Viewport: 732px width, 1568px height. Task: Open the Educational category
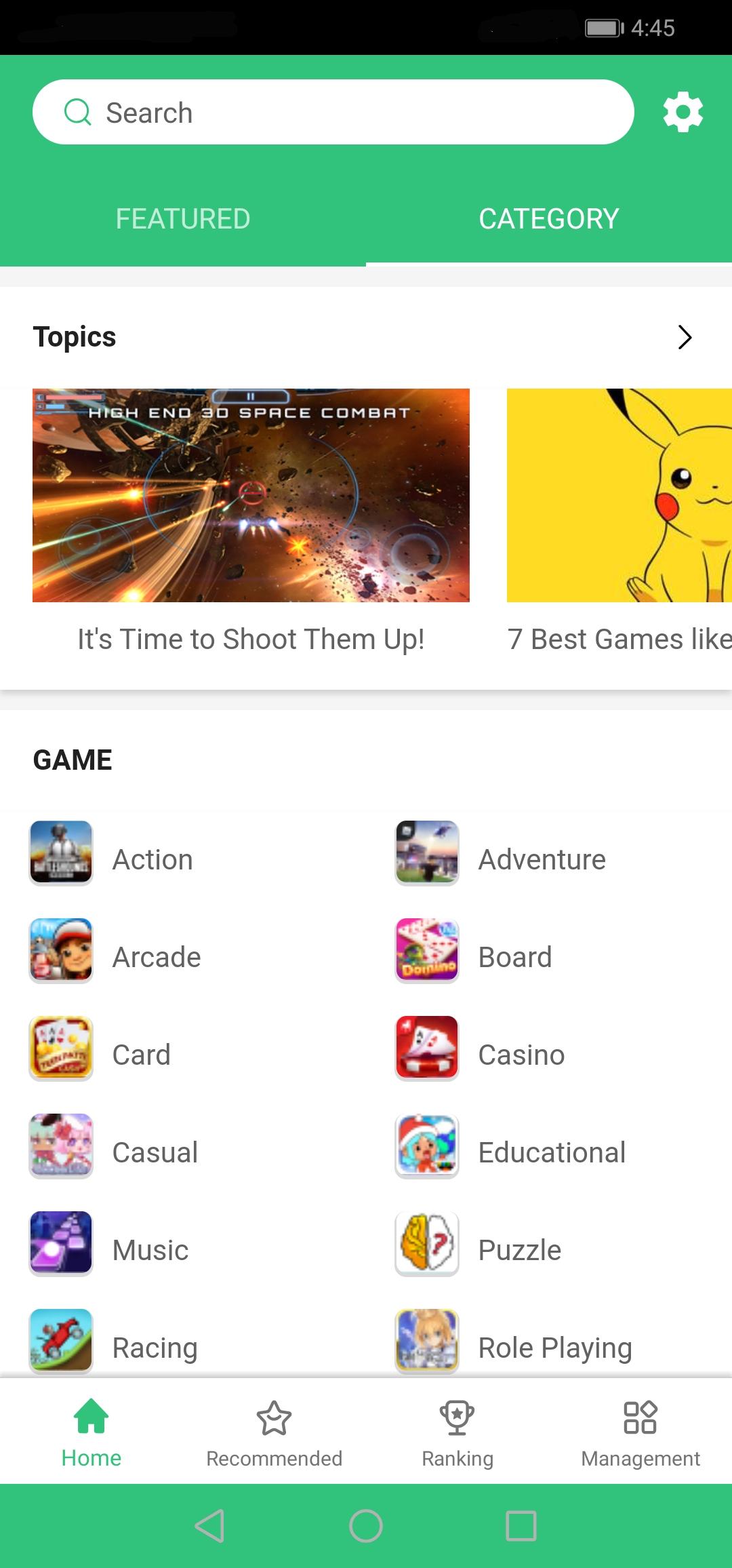pyautogui.click(x=551, y=1152)
